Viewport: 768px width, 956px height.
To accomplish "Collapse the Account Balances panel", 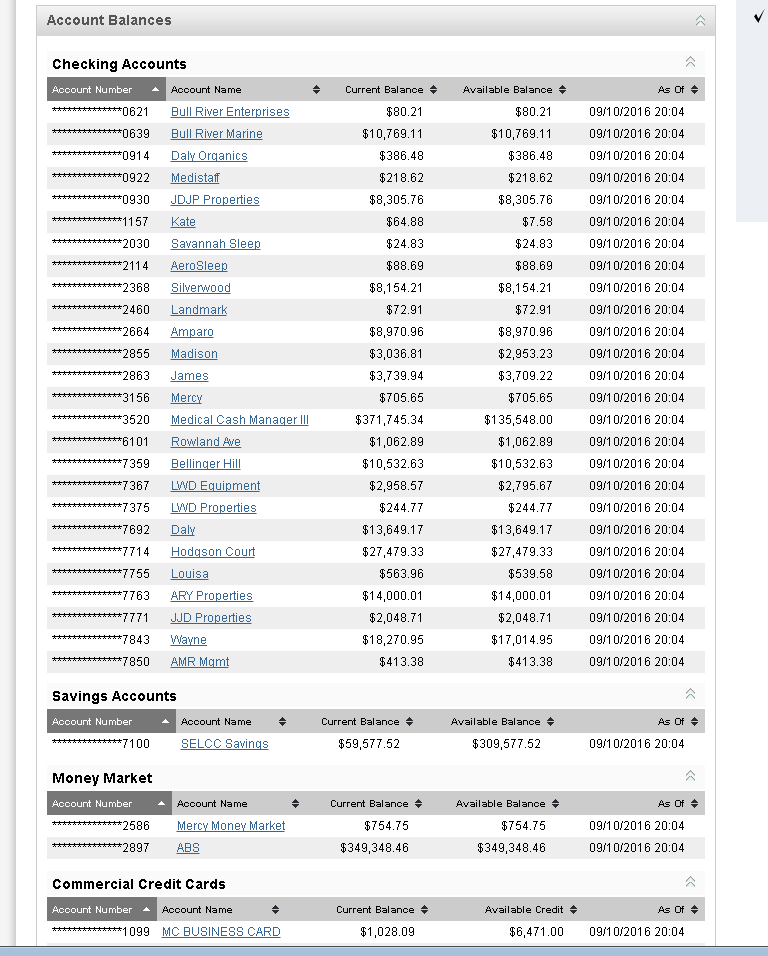I will [700, 21].
